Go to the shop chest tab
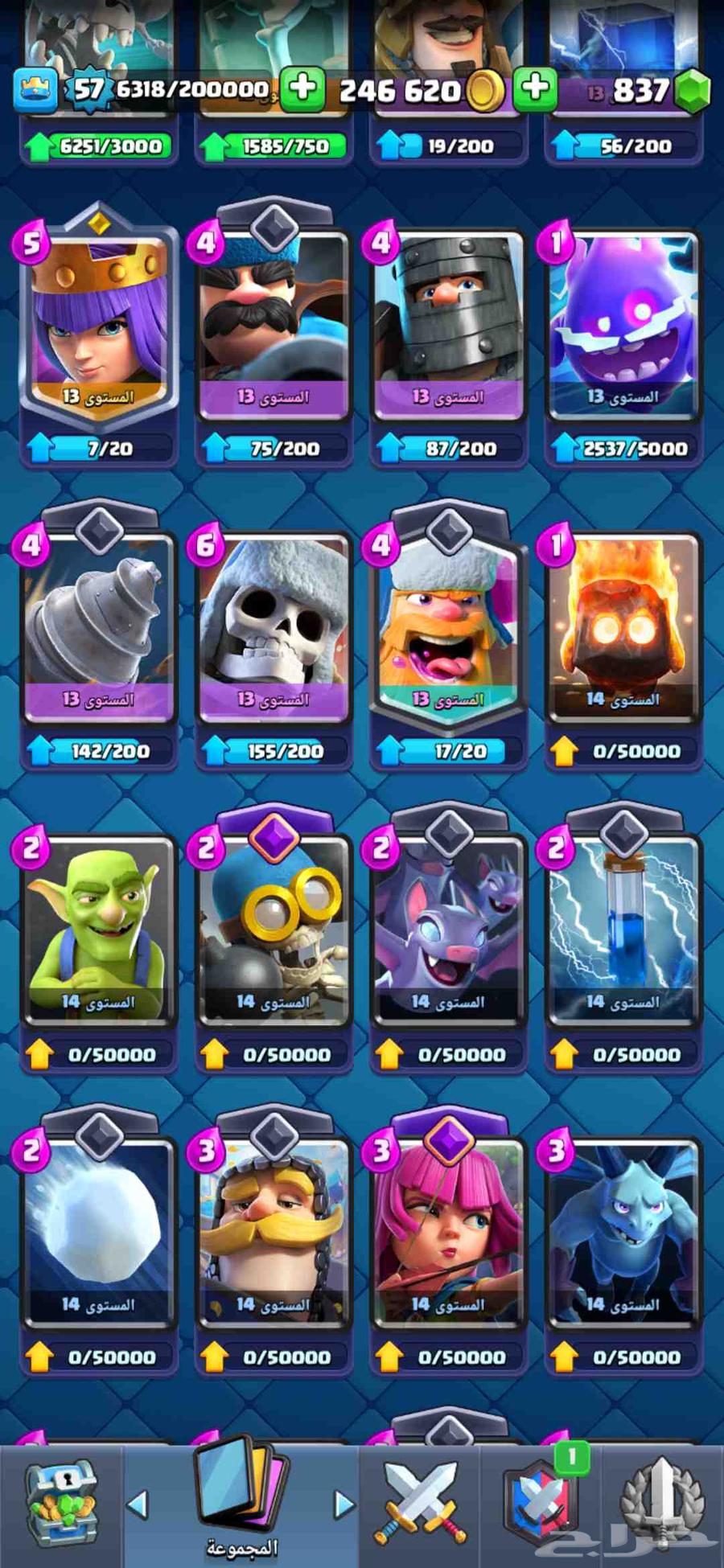This screenshot has height=1568, width=724. tap(61, 1504)
